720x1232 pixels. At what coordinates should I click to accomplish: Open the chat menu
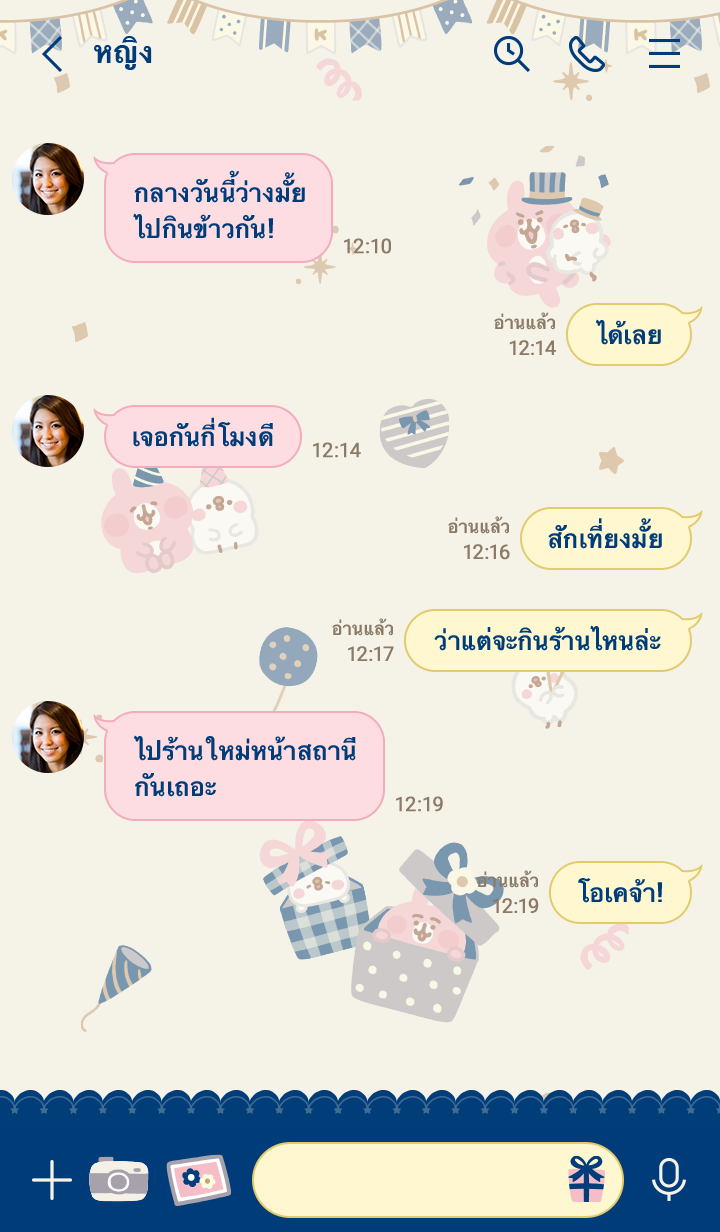coord(664,54)
